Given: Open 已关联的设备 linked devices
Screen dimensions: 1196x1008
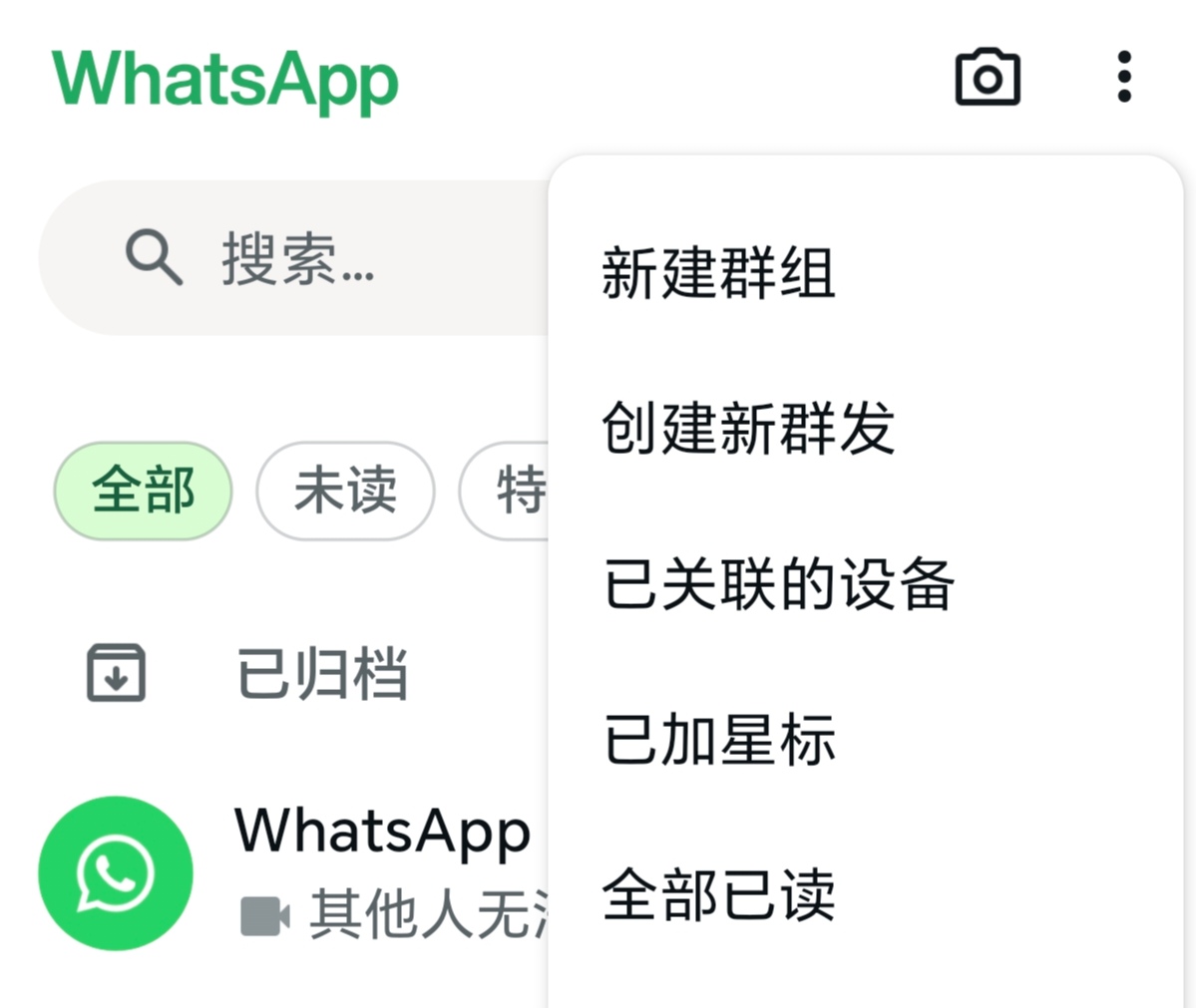Looking at the screenshot, I should pos(778,583).
